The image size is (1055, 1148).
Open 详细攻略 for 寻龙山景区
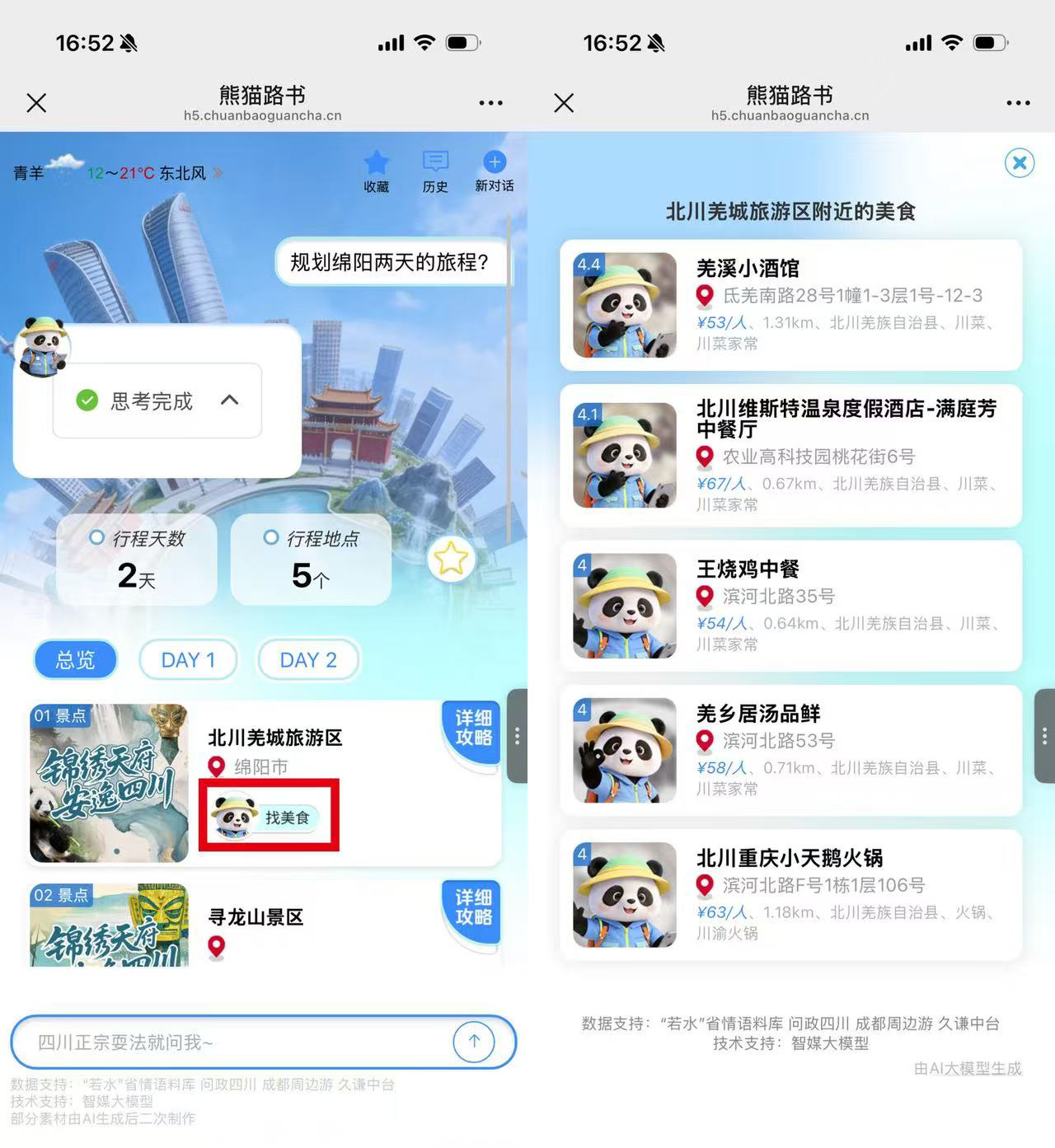[x=473, y=907]
